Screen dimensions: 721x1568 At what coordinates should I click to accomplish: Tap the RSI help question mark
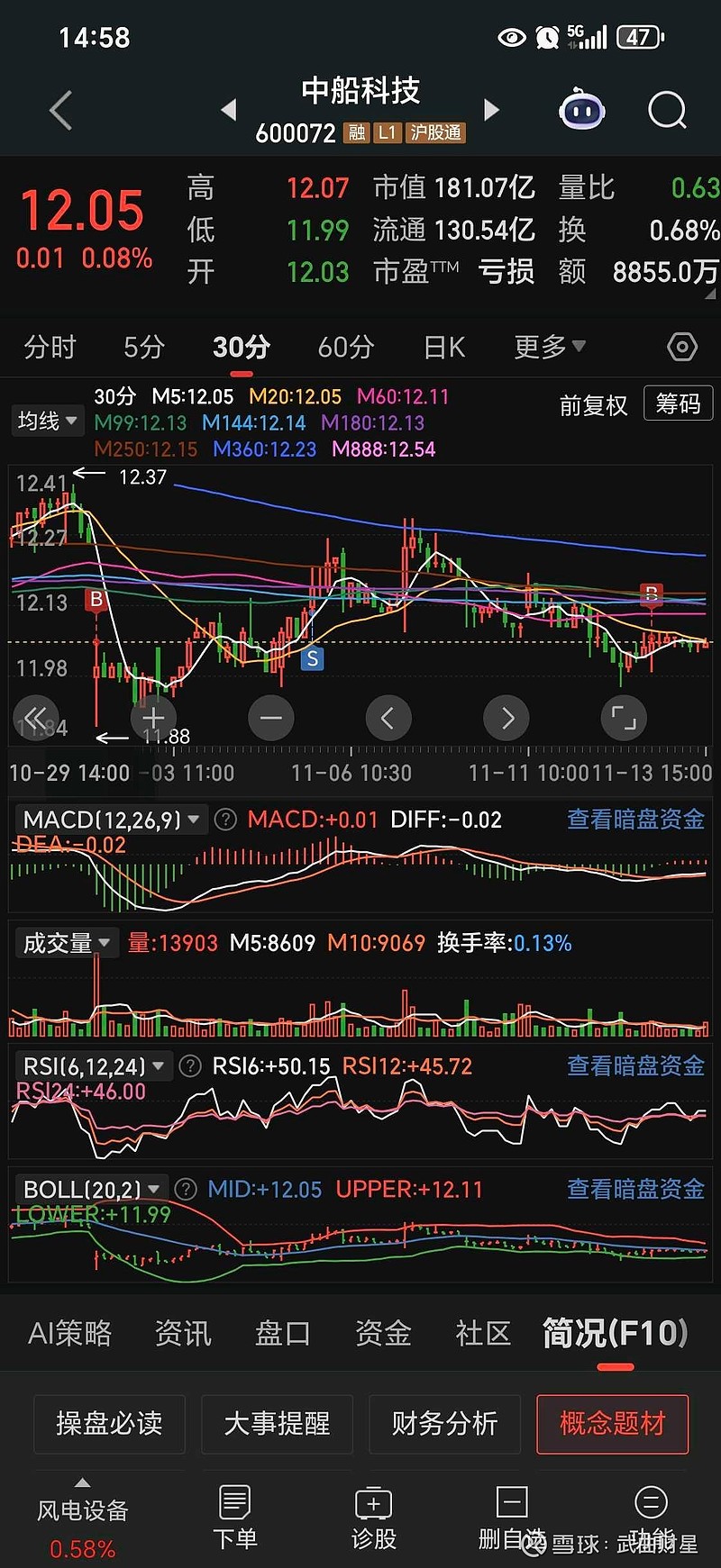(189, 1065)
